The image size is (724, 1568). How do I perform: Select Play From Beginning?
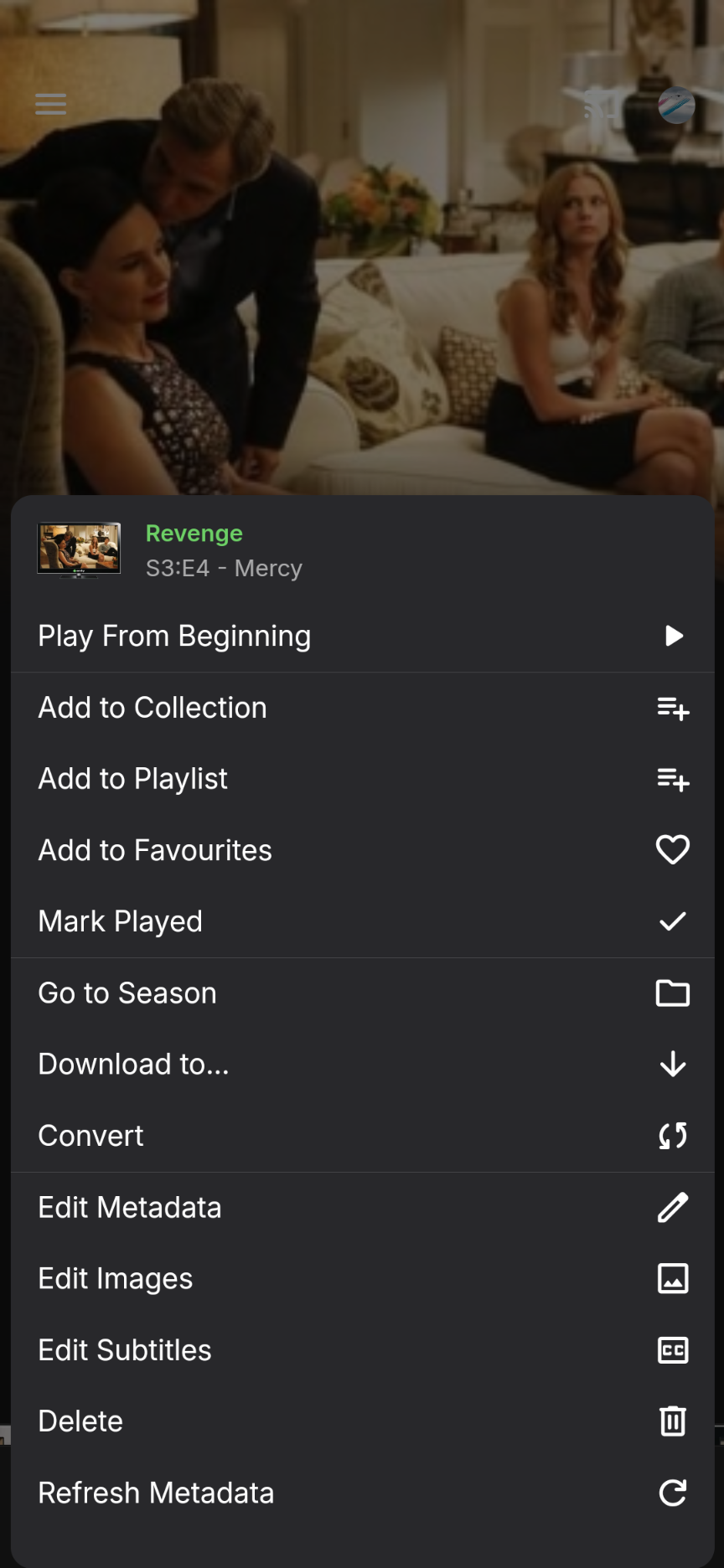(x=362, y=637)
